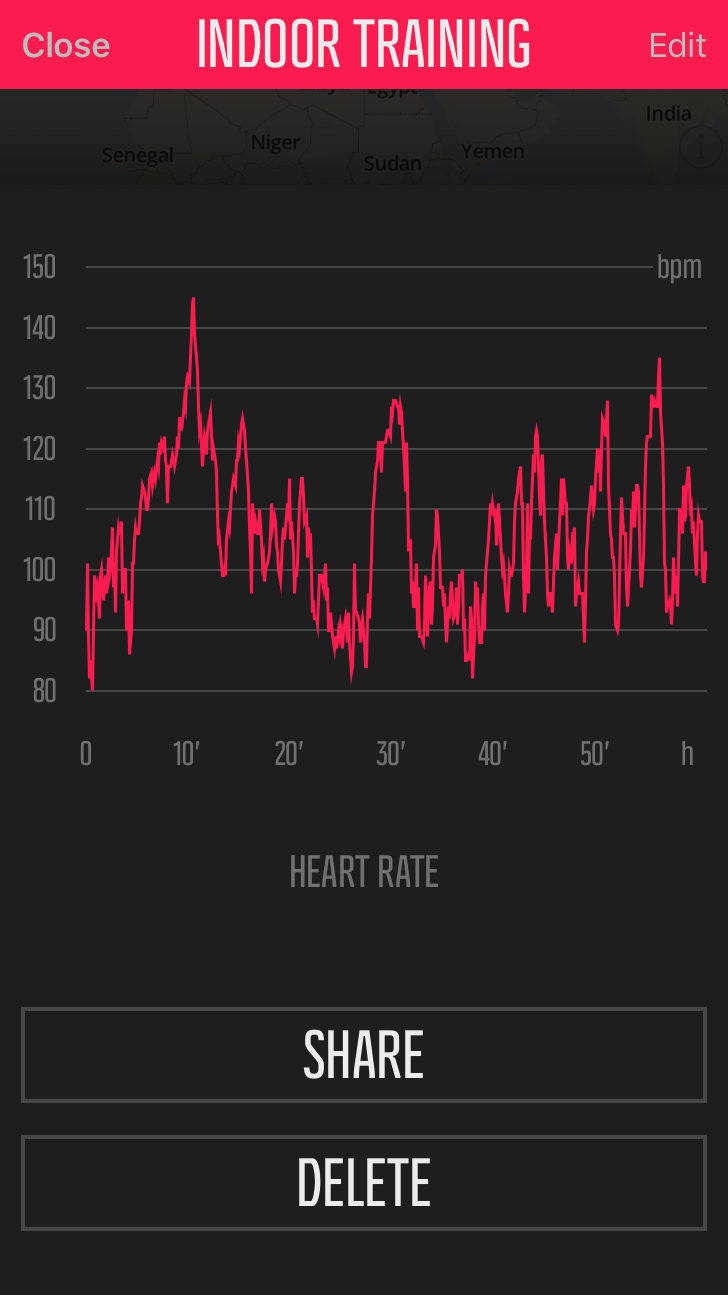Screen dimensions: 728x1295
Task: Delete this workout
Action: click(364, 1183)
